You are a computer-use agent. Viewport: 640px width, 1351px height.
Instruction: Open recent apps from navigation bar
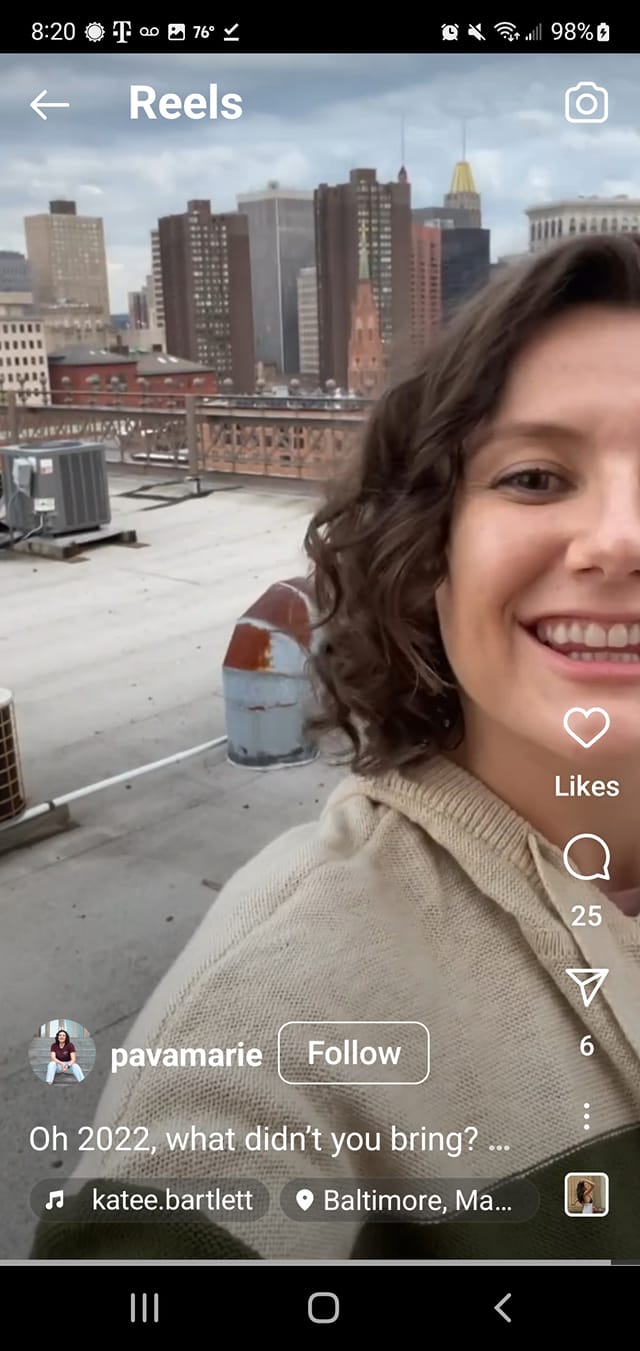(145, 1307)
